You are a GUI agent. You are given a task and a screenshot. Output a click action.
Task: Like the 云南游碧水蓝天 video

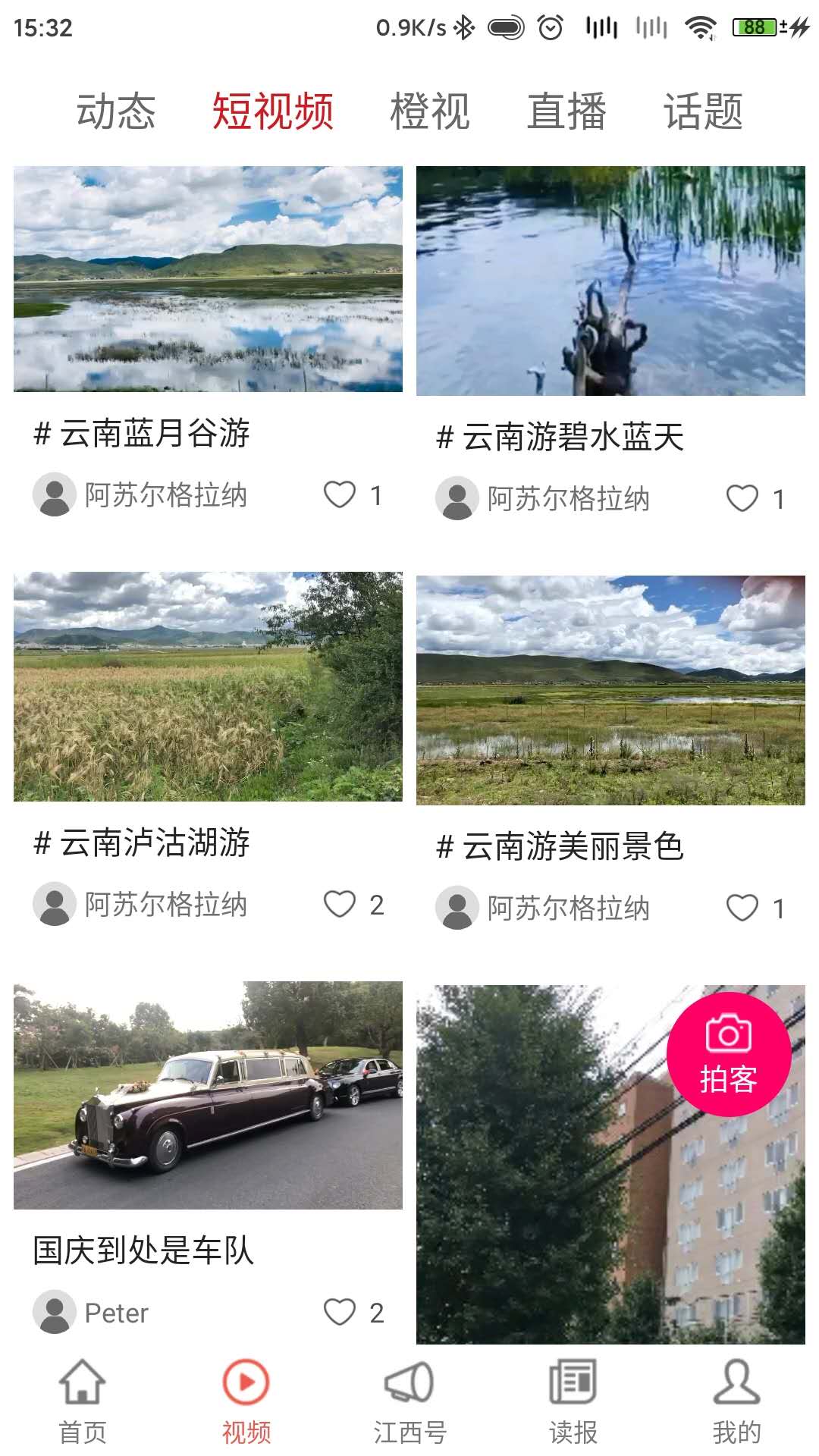742,499
